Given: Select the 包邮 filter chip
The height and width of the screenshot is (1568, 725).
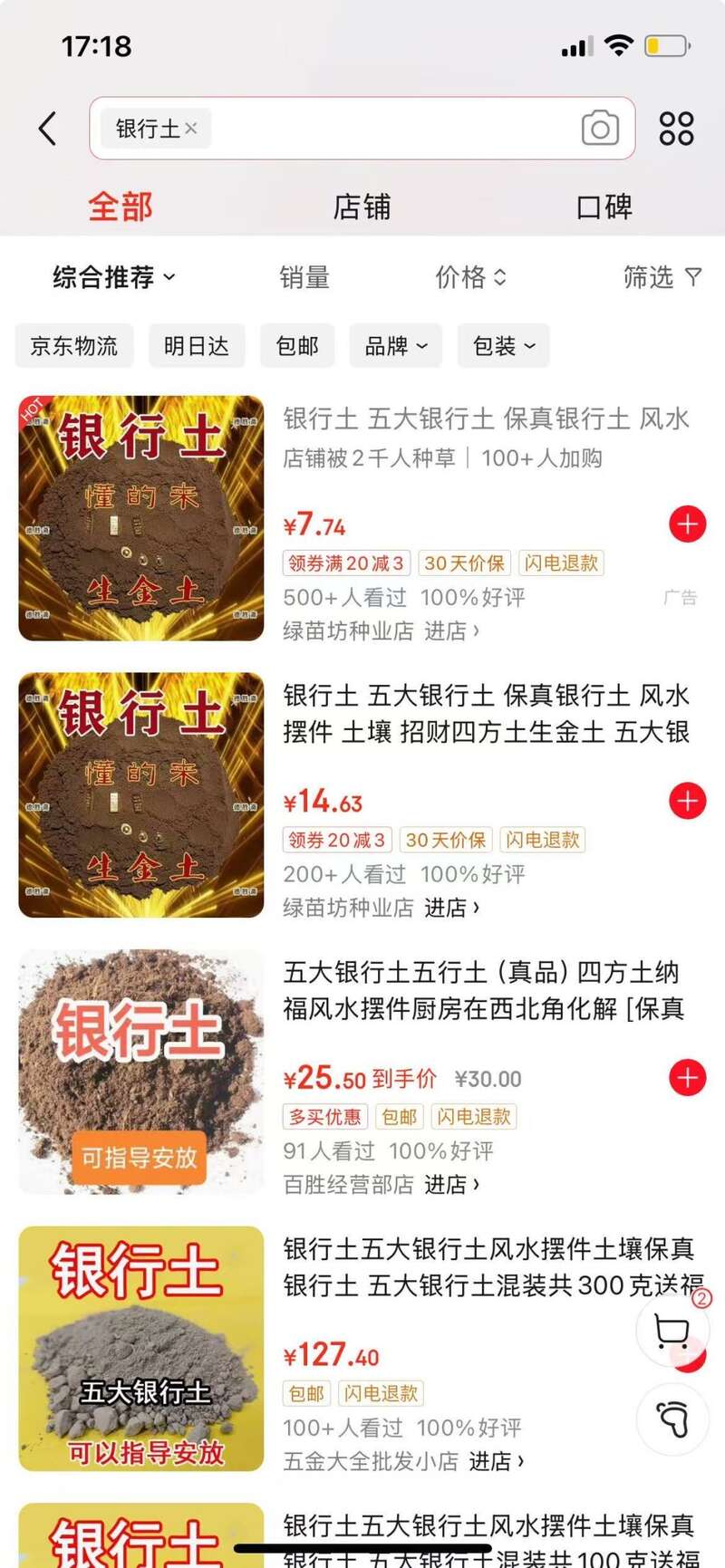Looking at the screenshot, I should click(297, 346).
